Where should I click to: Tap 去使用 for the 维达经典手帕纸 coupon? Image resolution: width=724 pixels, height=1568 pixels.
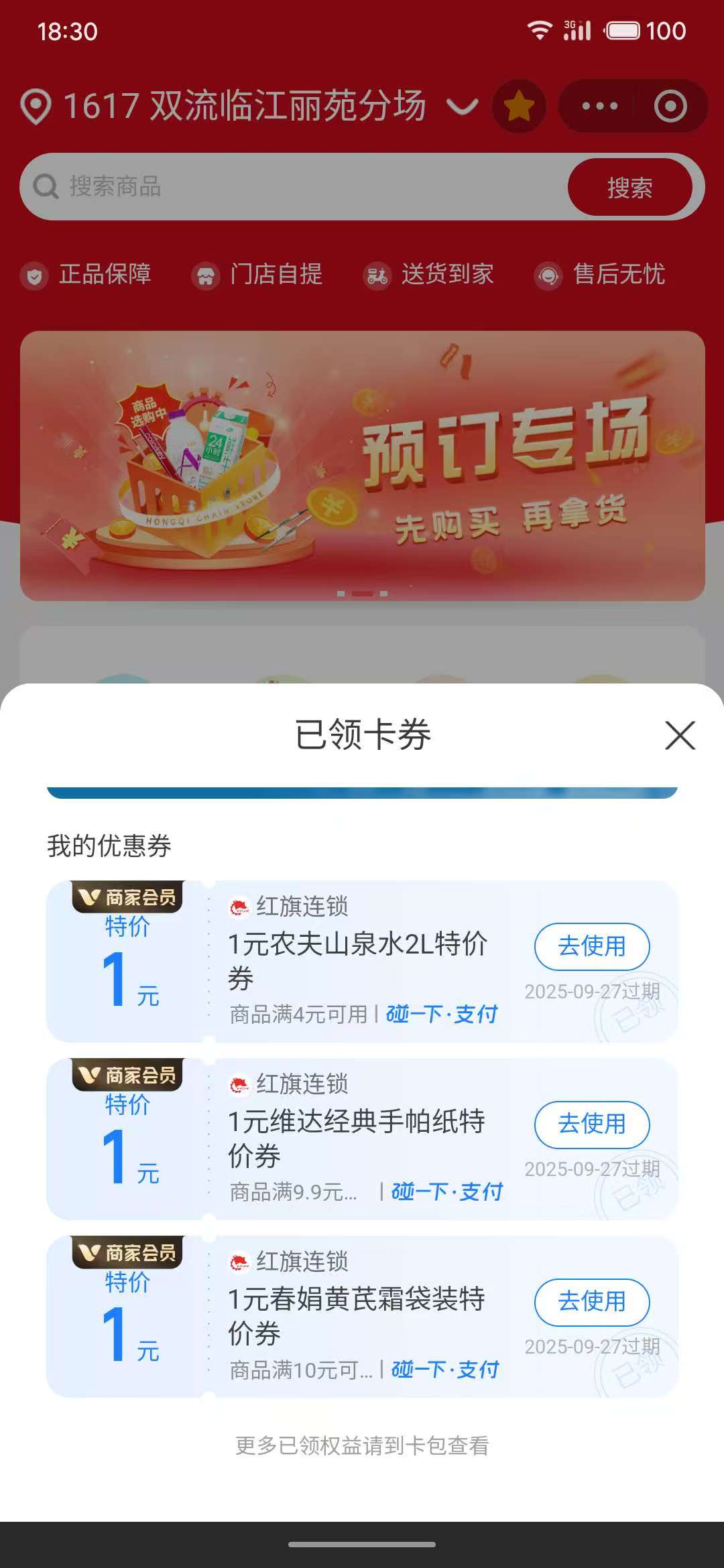pyautogui.click(x=591, y=1124)
